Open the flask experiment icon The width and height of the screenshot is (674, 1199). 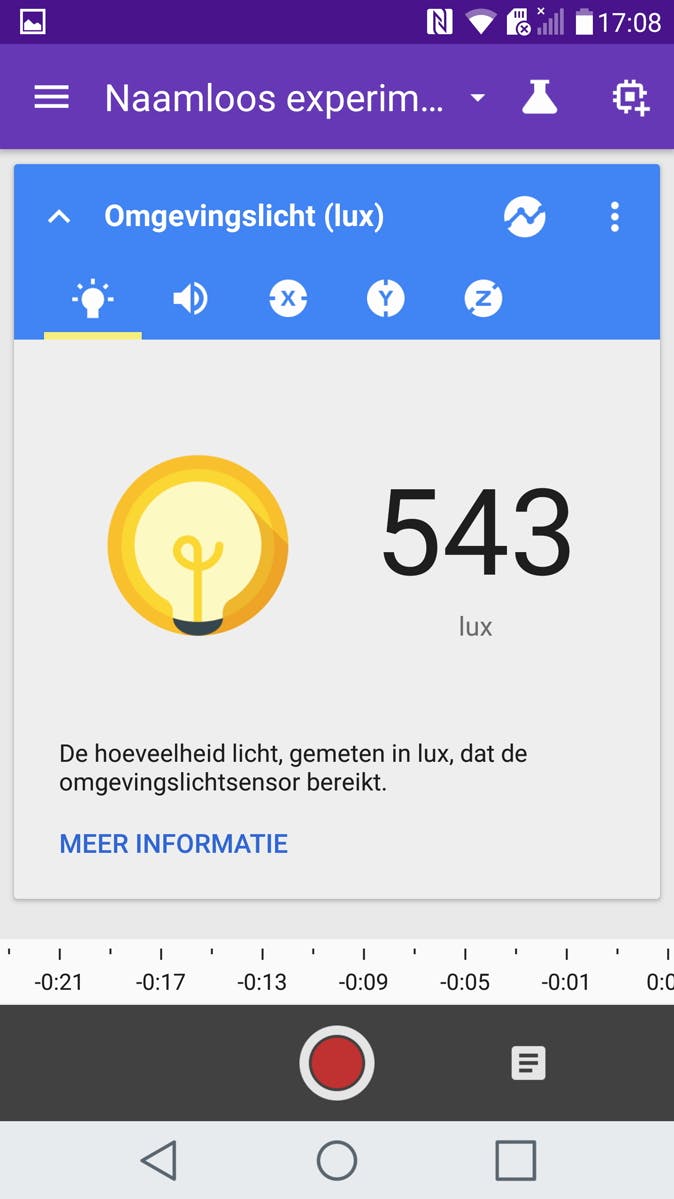point(539,97)
